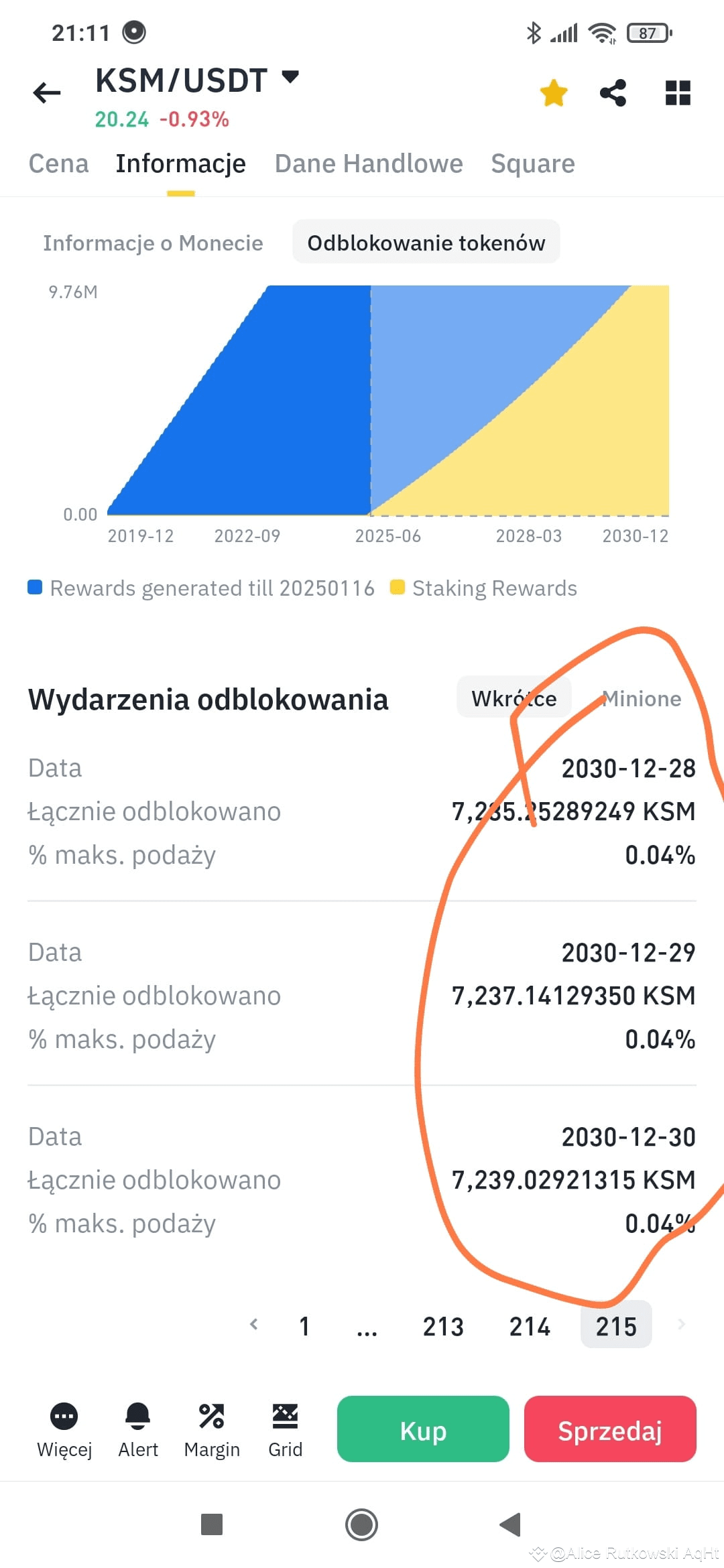Tap the next page chevron in pagination
Screen dimensions: 724x1568
(681, 1325)
